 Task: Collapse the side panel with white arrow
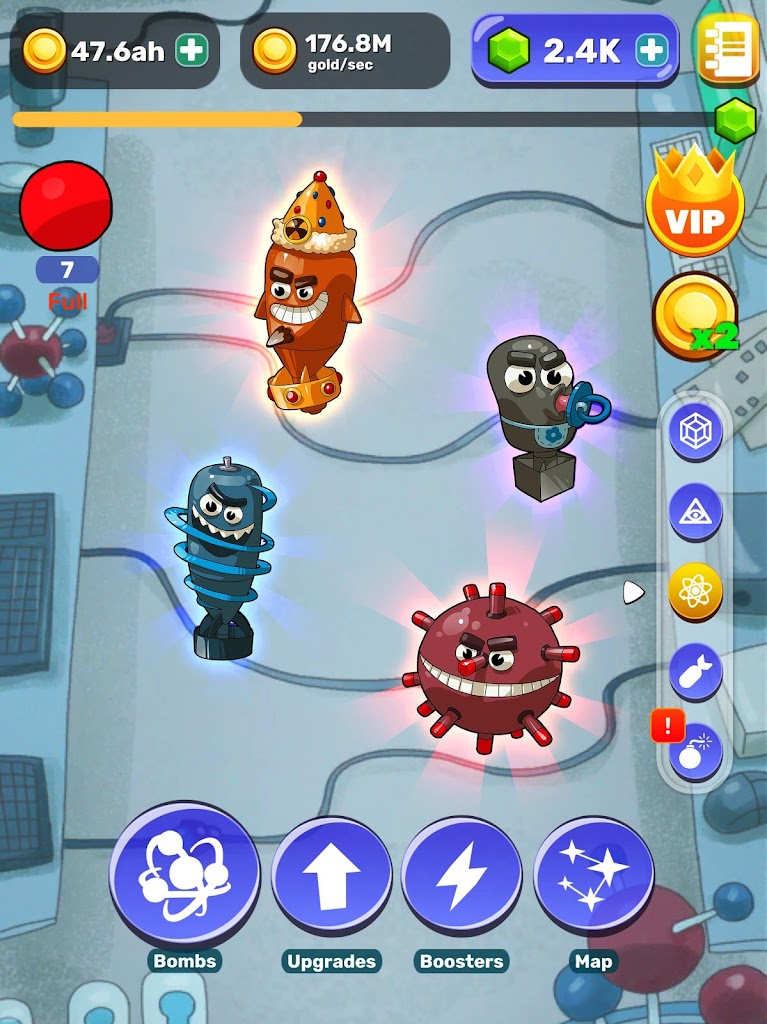click(x=633, y=592)
